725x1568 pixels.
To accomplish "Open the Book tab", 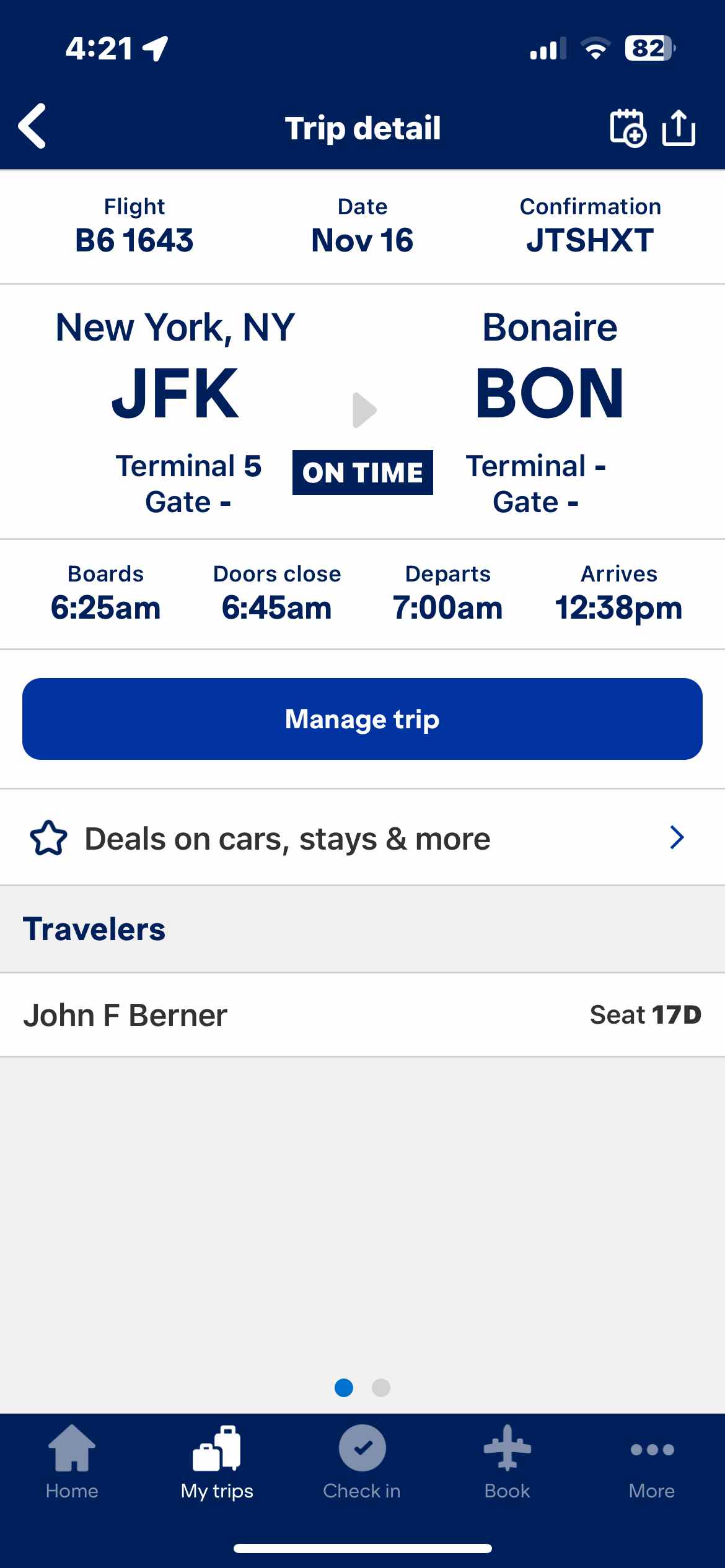I will coord(507,1462).
